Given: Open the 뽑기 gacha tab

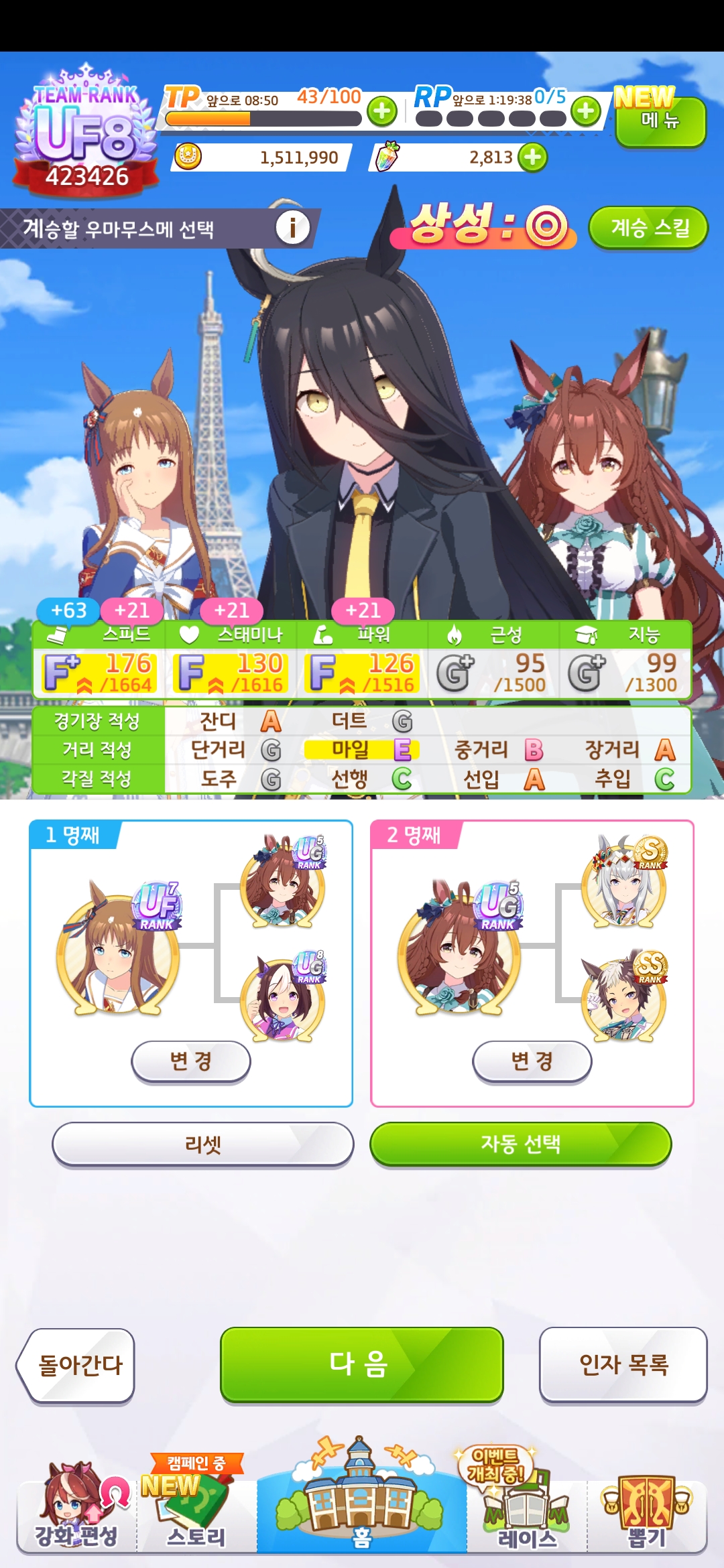Looking at the screenshot, I should tap(646, 1514).
